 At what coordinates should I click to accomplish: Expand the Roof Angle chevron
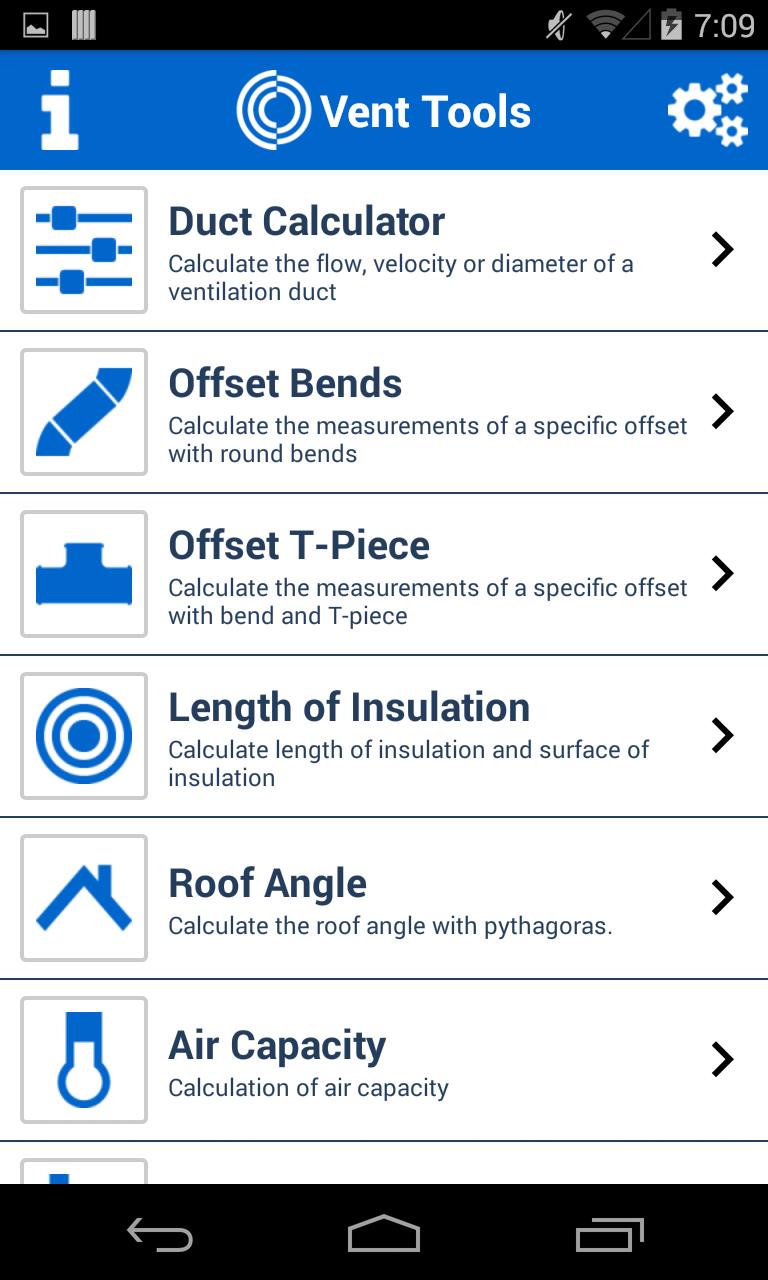coord(722,897)
